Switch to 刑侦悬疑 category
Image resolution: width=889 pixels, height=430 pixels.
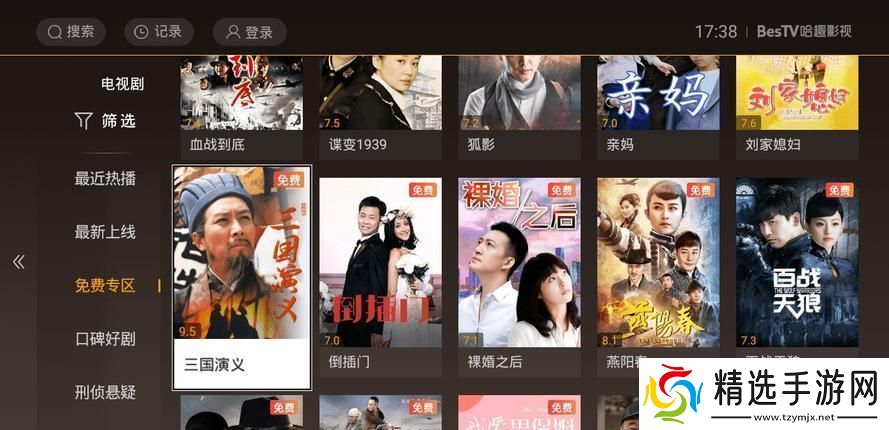(105, 392)
